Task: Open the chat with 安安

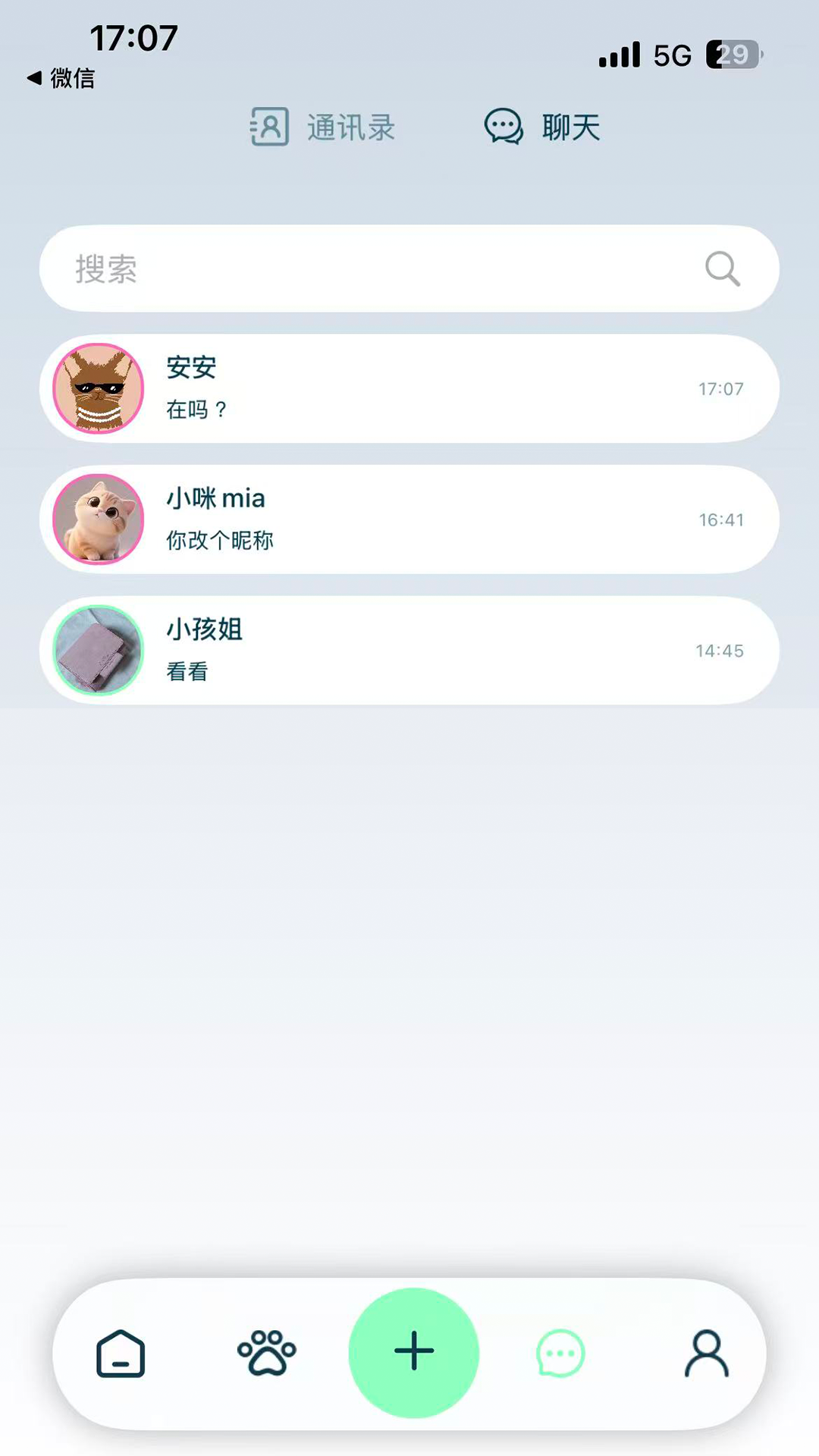Action: 409,388
